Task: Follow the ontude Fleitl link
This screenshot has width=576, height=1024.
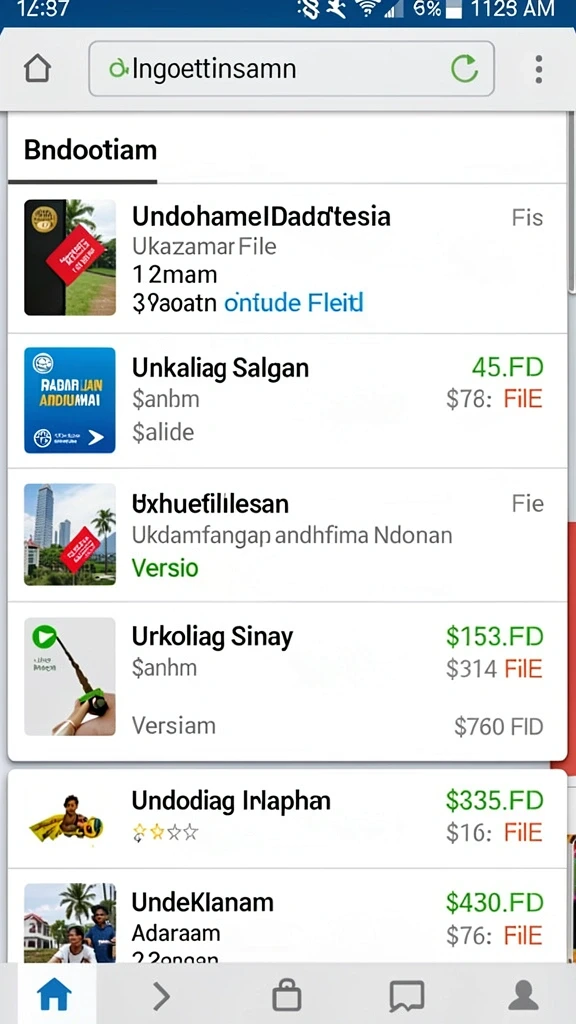Action: 293,303
